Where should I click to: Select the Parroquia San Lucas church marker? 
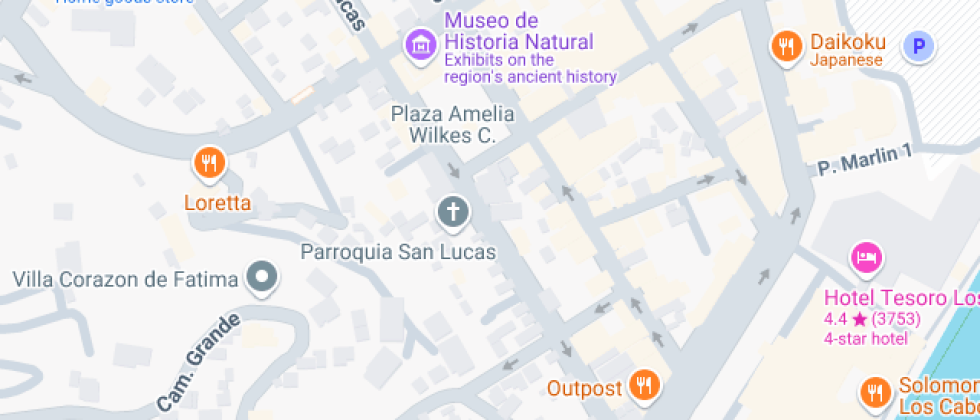pos(453,212)
